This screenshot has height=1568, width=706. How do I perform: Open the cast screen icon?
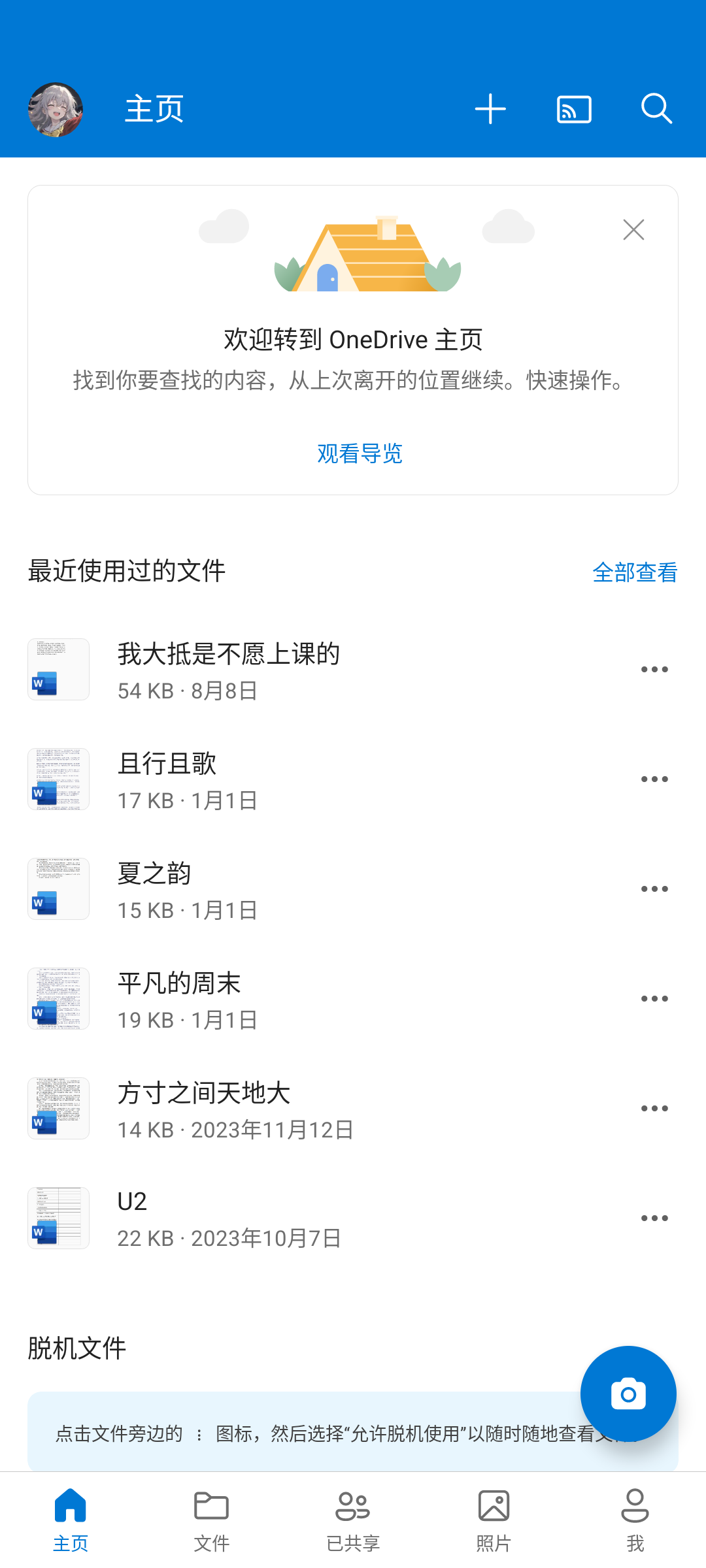click(574, 109)
